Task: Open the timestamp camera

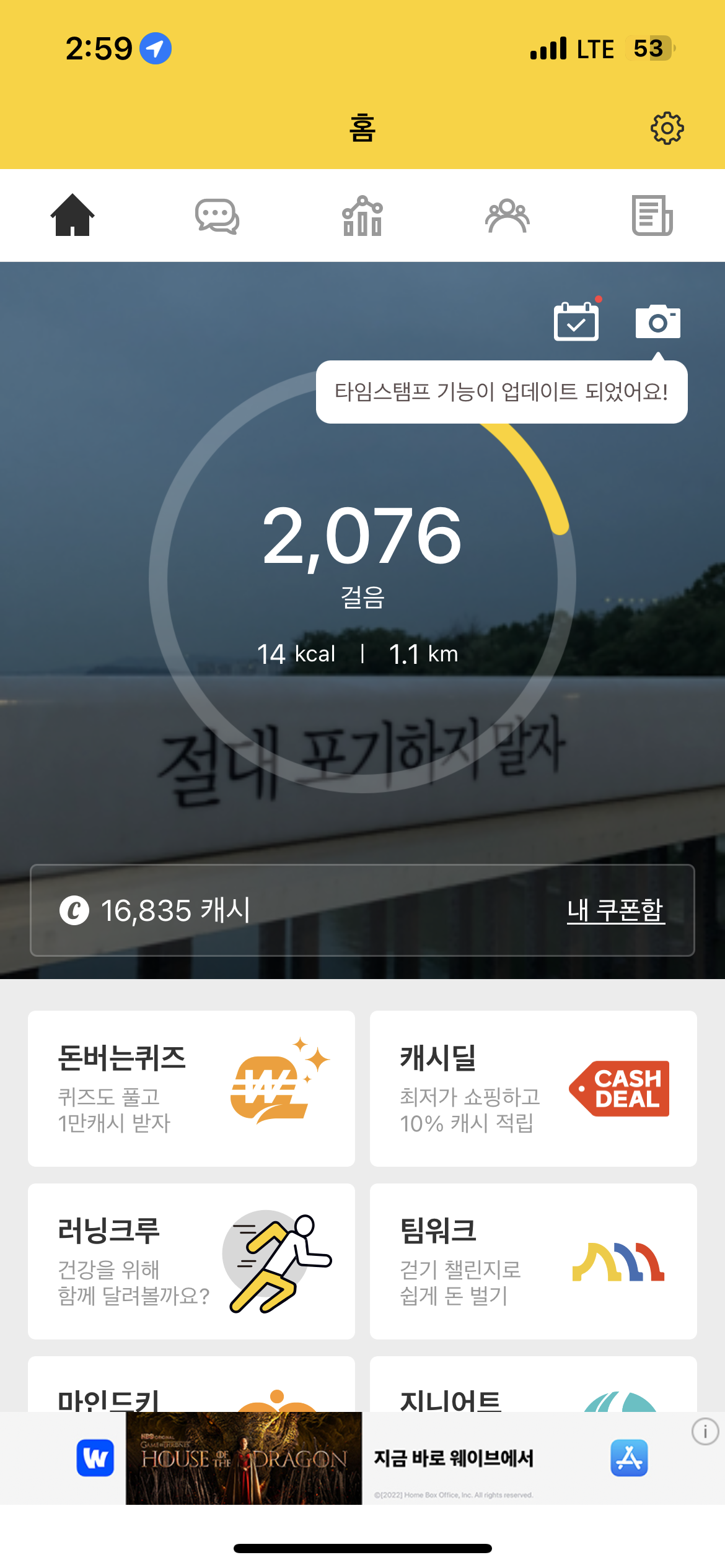Action: pyautogui.click(x=657, y=321)
